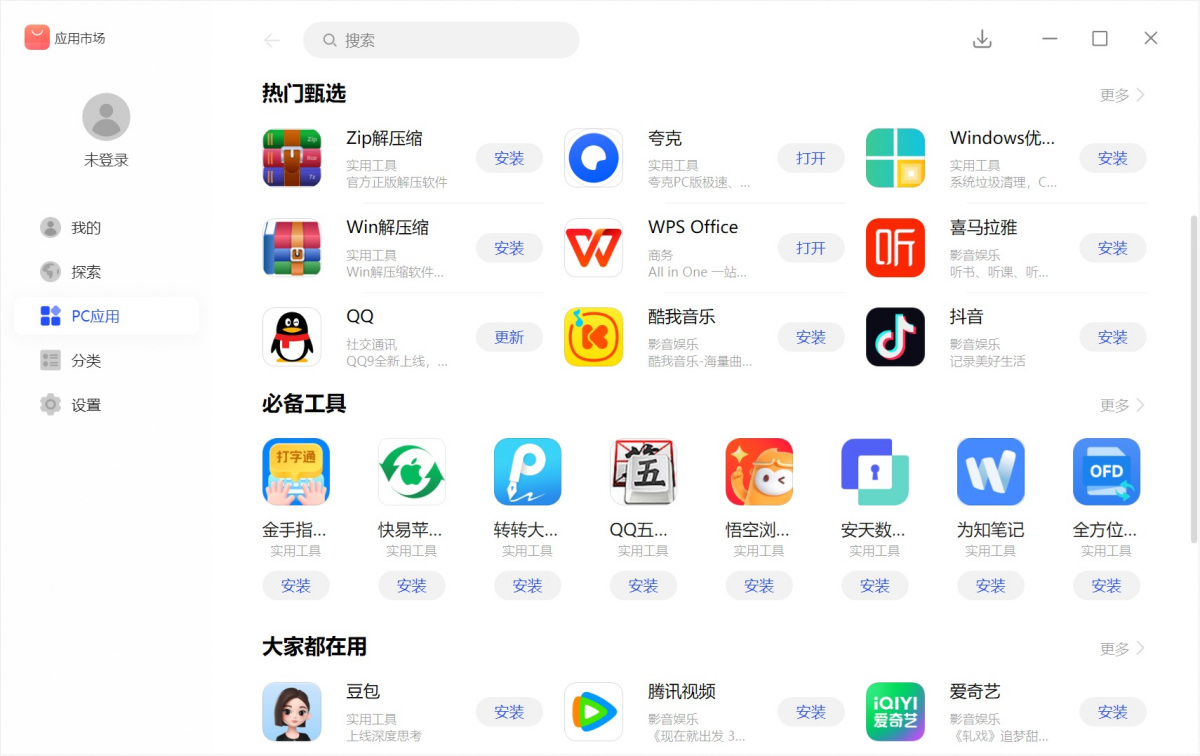Install Zip解压缩

coord(509,158)
